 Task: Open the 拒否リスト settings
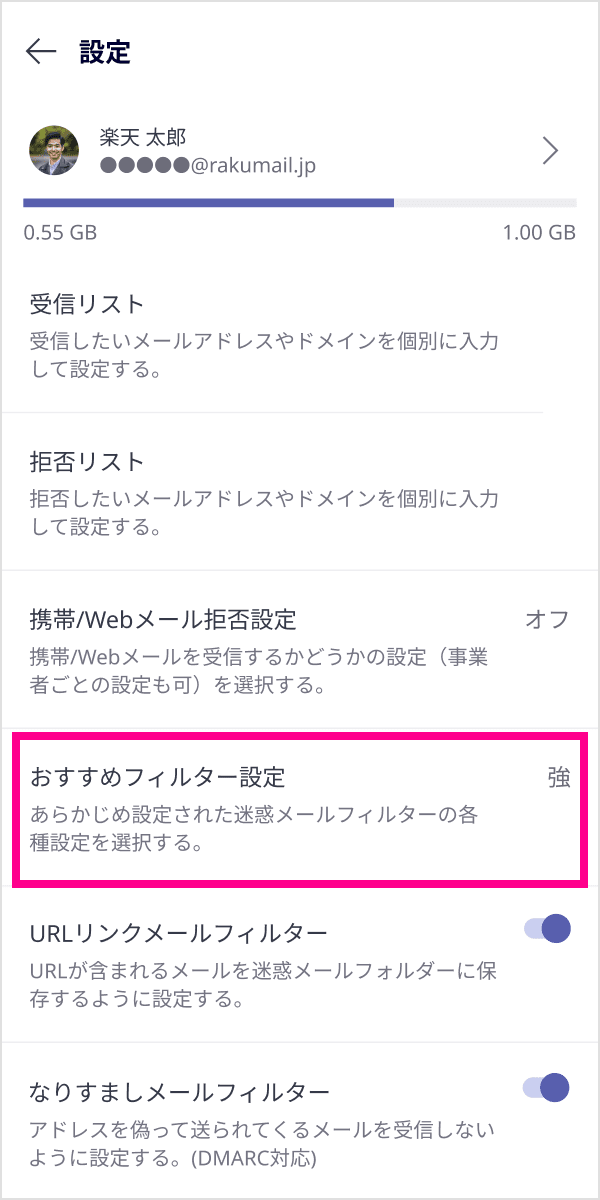(x=265, y=493)
